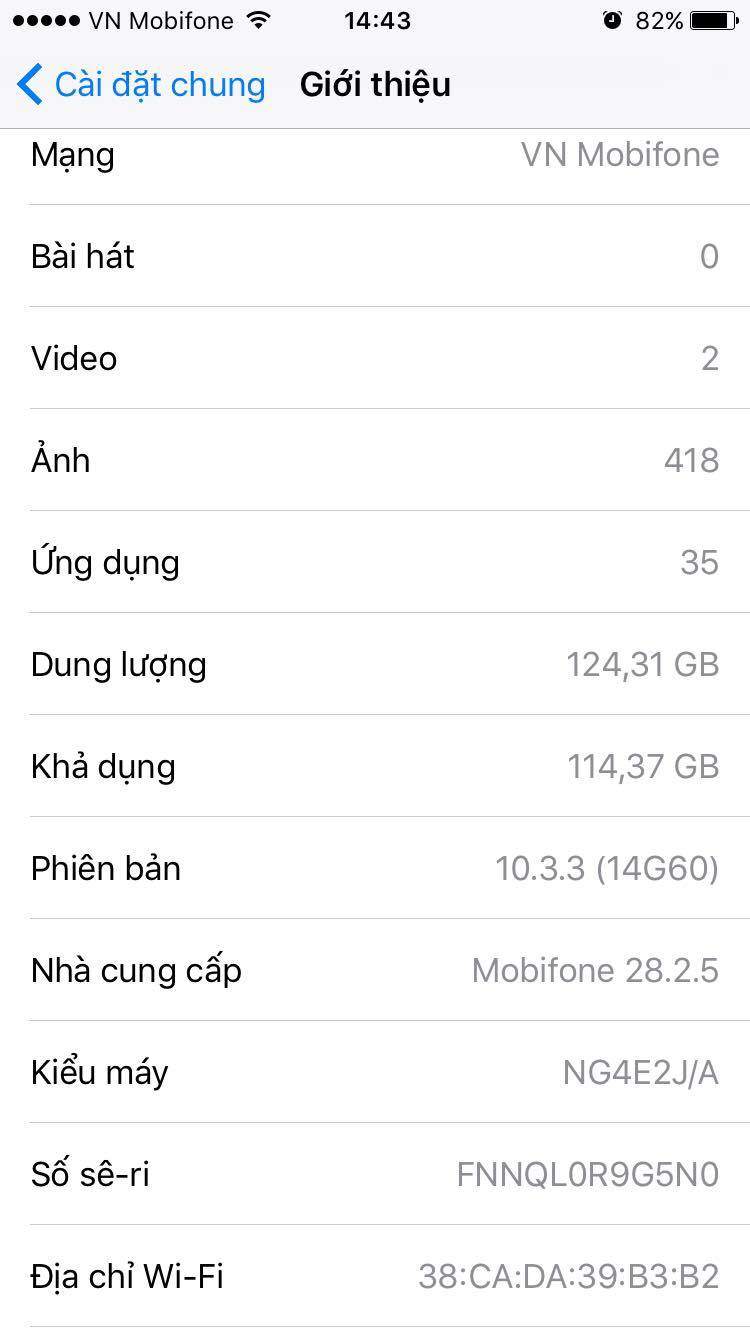This screenshot has height=1334, width=750.
Task: Go back to Cài đặt chung
Action: coord(141,85)
